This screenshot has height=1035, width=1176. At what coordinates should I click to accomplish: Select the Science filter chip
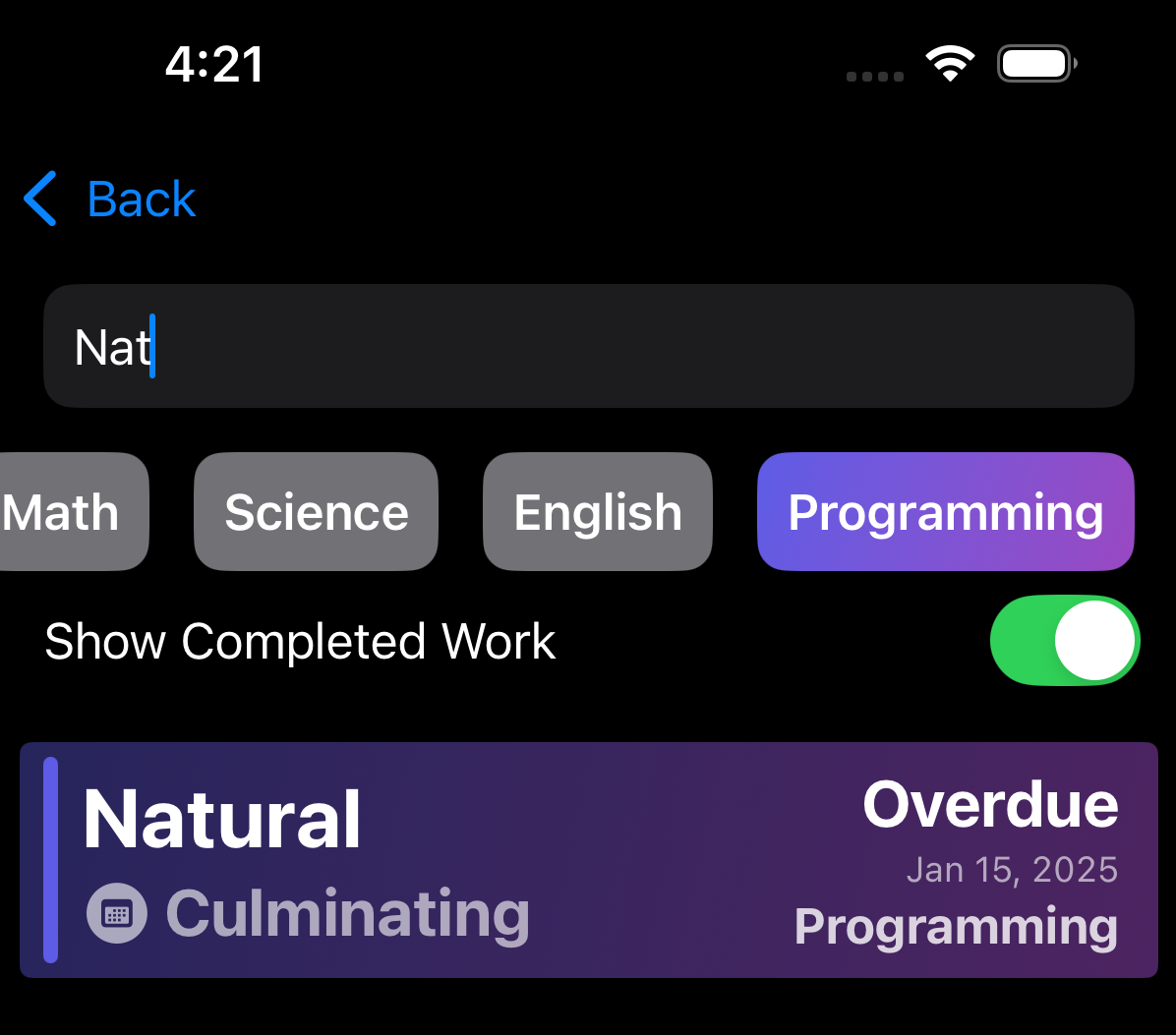[316, 512]
